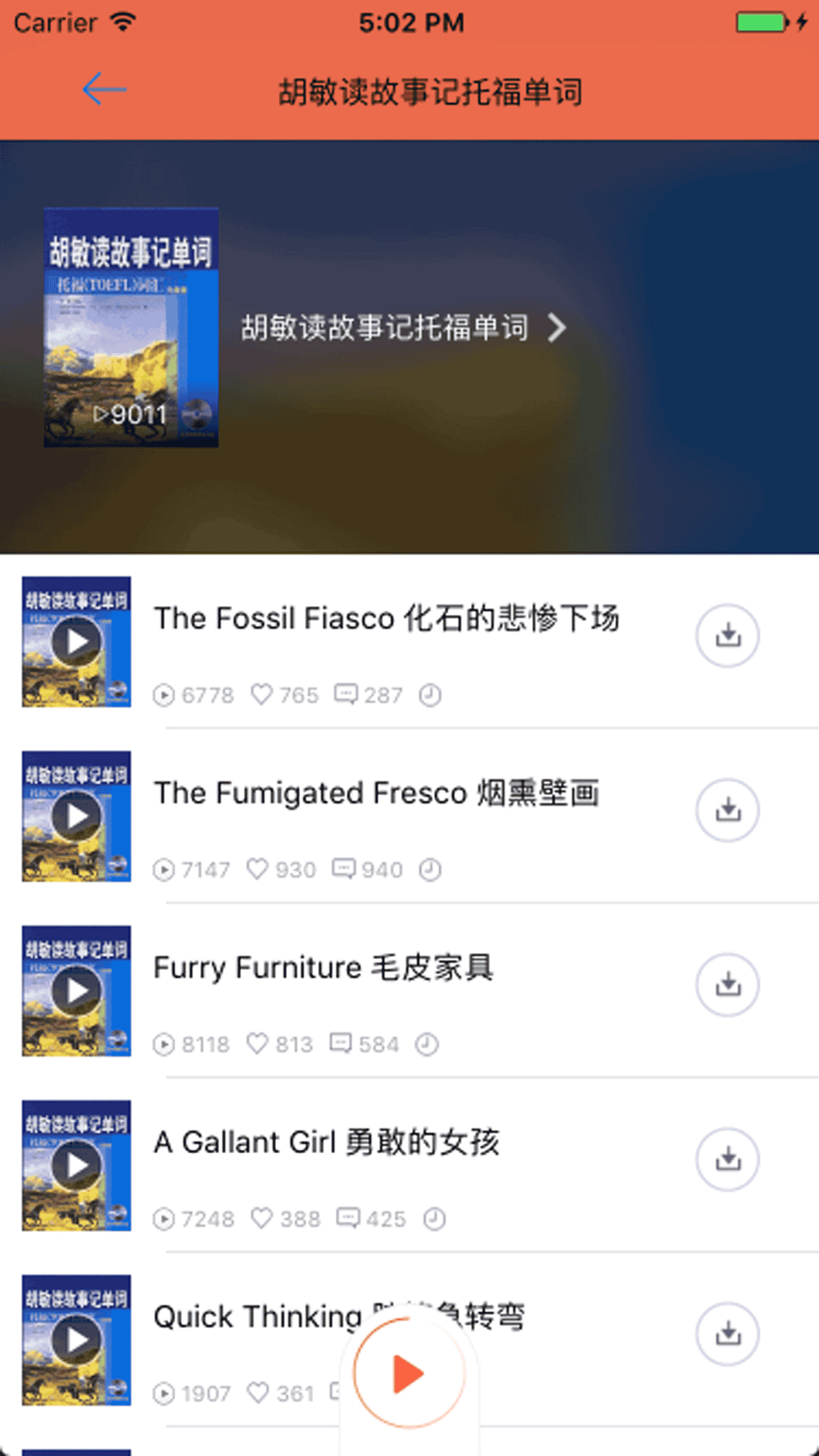
Task: Download Furry Furniture 毛皮家具 episode
Action: click(727, 984)
